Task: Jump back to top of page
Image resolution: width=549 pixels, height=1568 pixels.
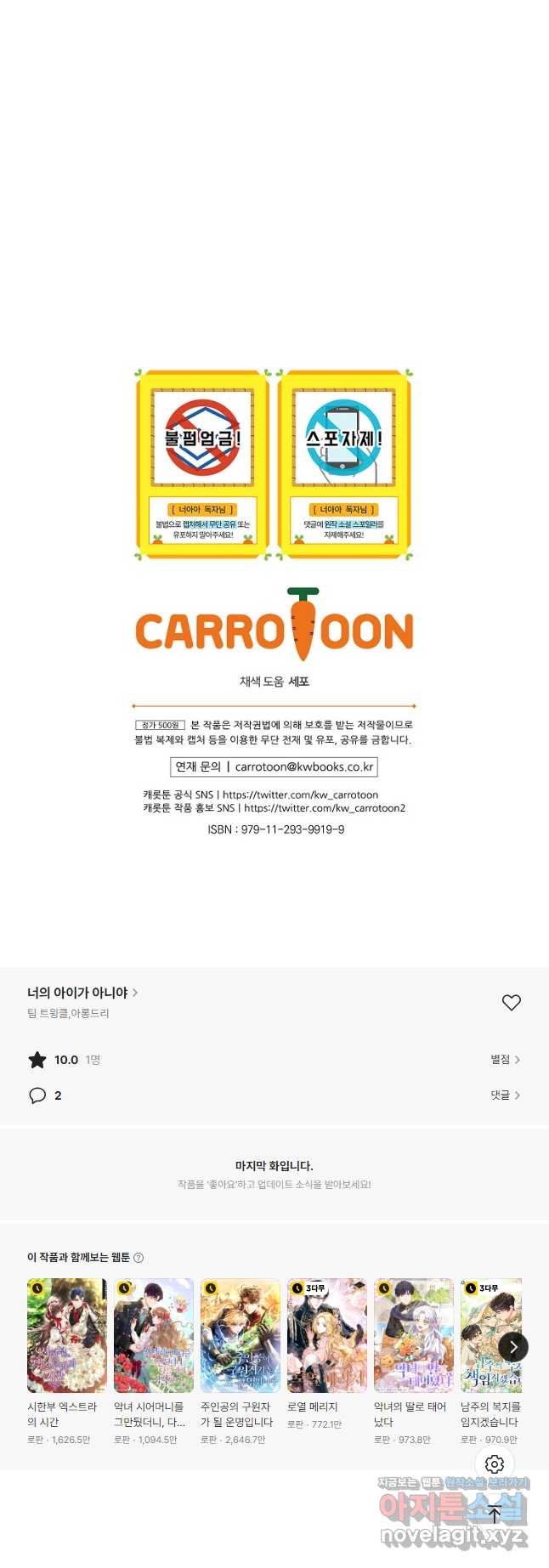Action: (495, 1514)
